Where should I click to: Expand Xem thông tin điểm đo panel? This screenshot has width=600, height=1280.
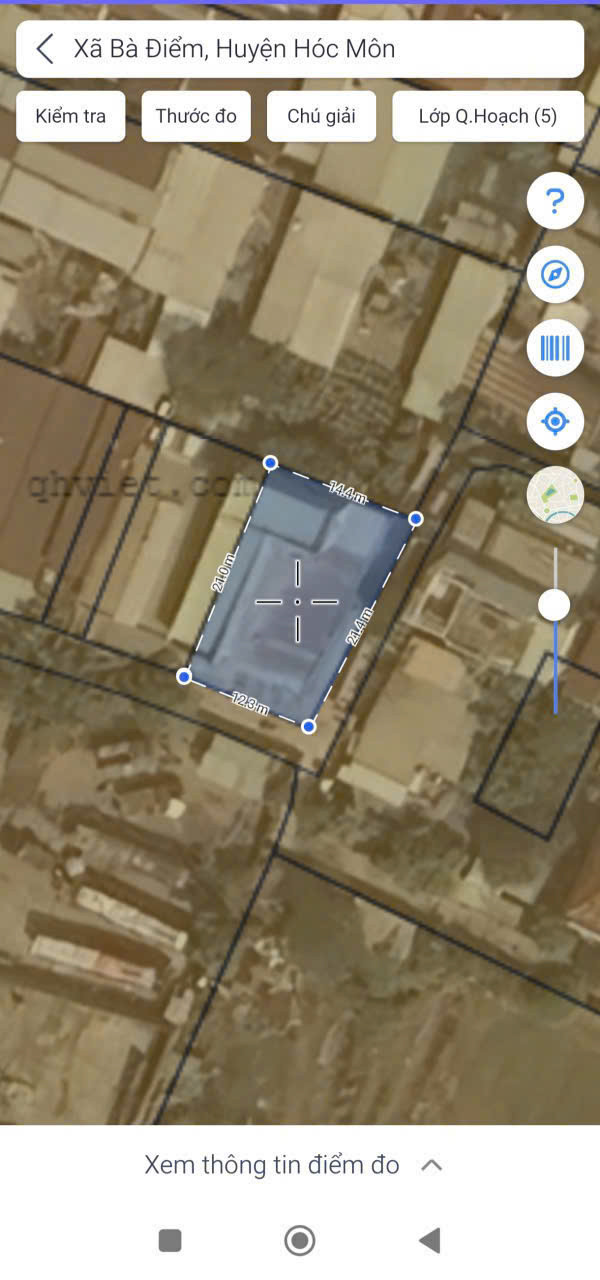pos(292,1165)
